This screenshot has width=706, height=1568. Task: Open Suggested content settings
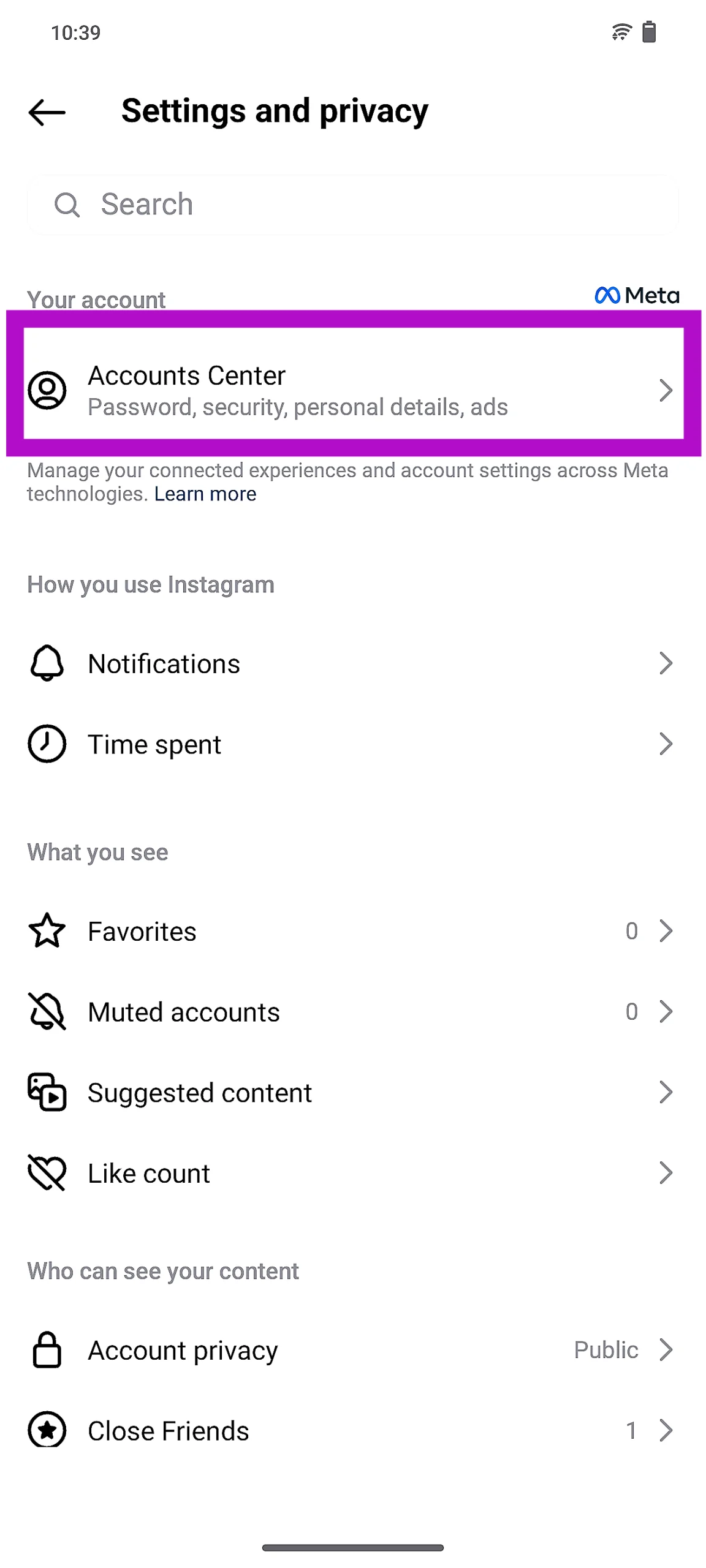353,1093
